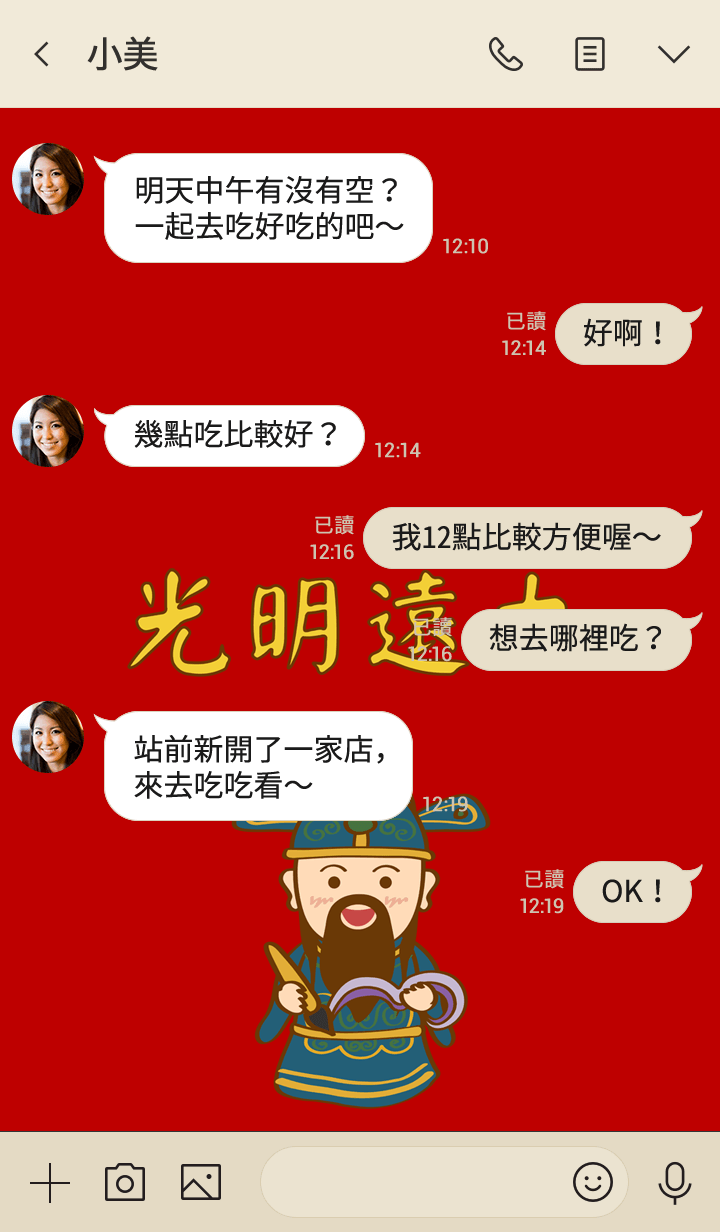Go back from the chat with 小美
Screen dimensions: 720x1232
click(x=41, y=54)
